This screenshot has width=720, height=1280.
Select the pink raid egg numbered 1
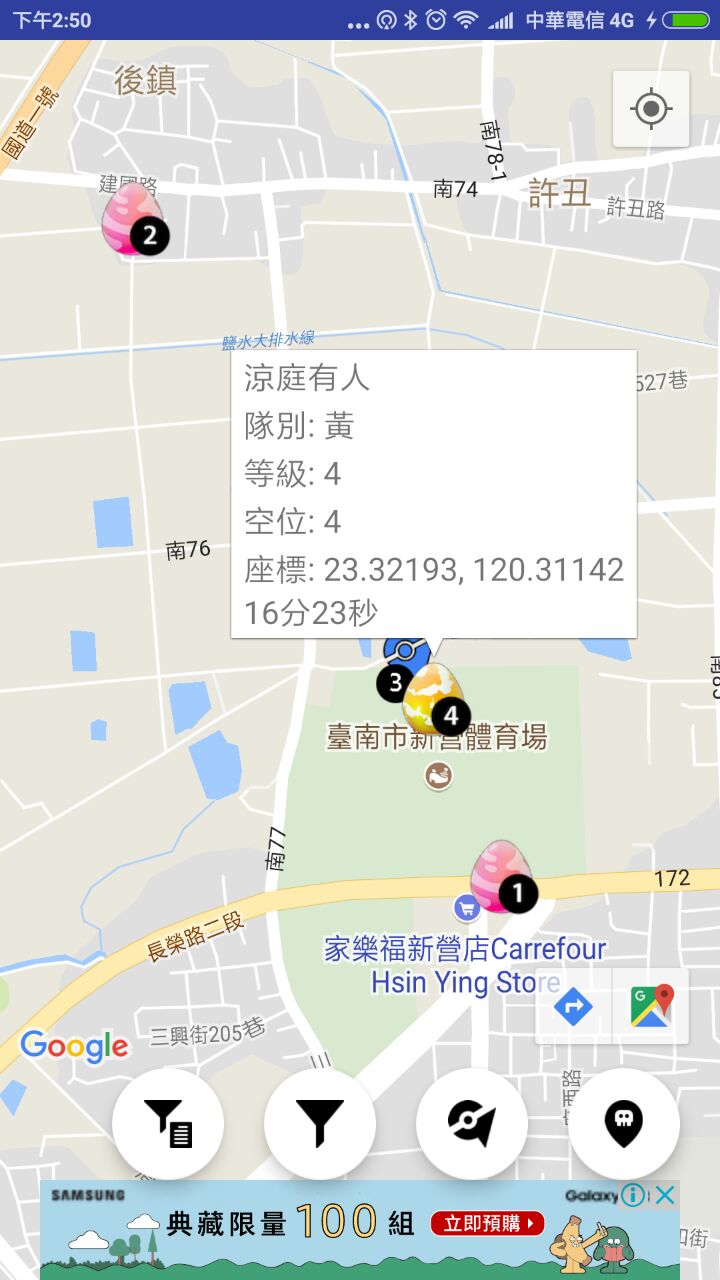point(501,876)
